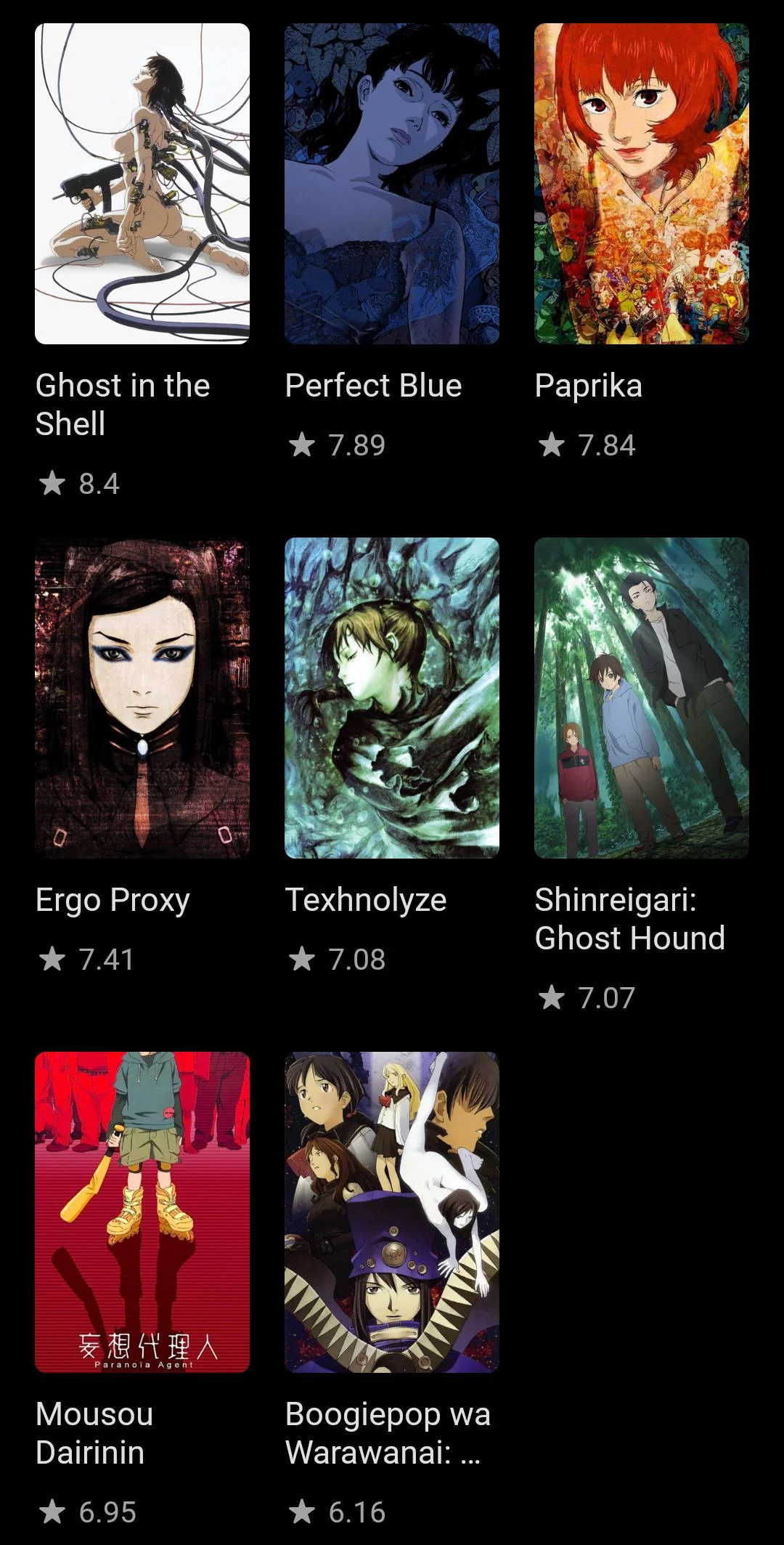Screen dimensions: 784x1545
Task: Click the Ergo Proxy title label
Action: [113, 899]
